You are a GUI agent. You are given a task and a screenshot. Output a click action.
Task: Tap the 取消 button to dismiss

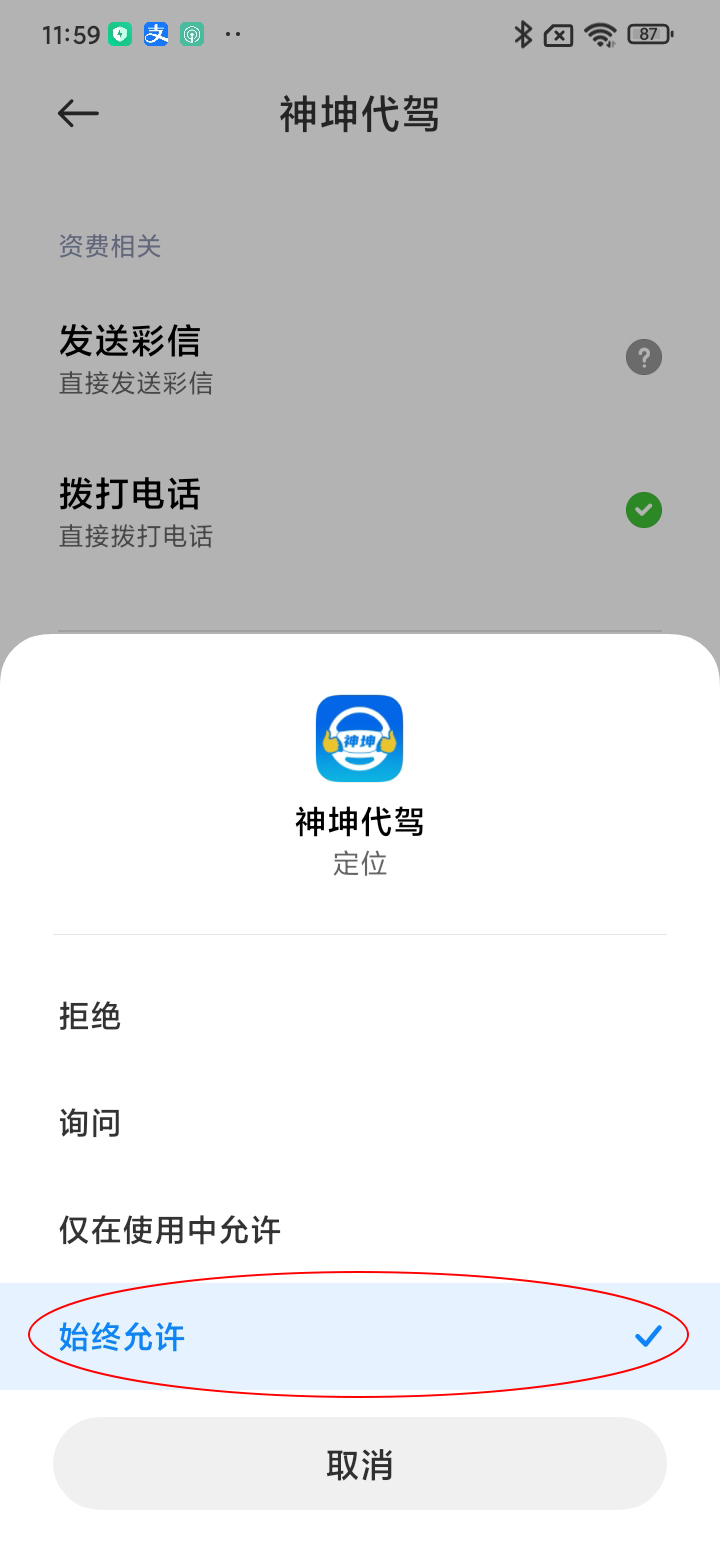point(360,1464)
